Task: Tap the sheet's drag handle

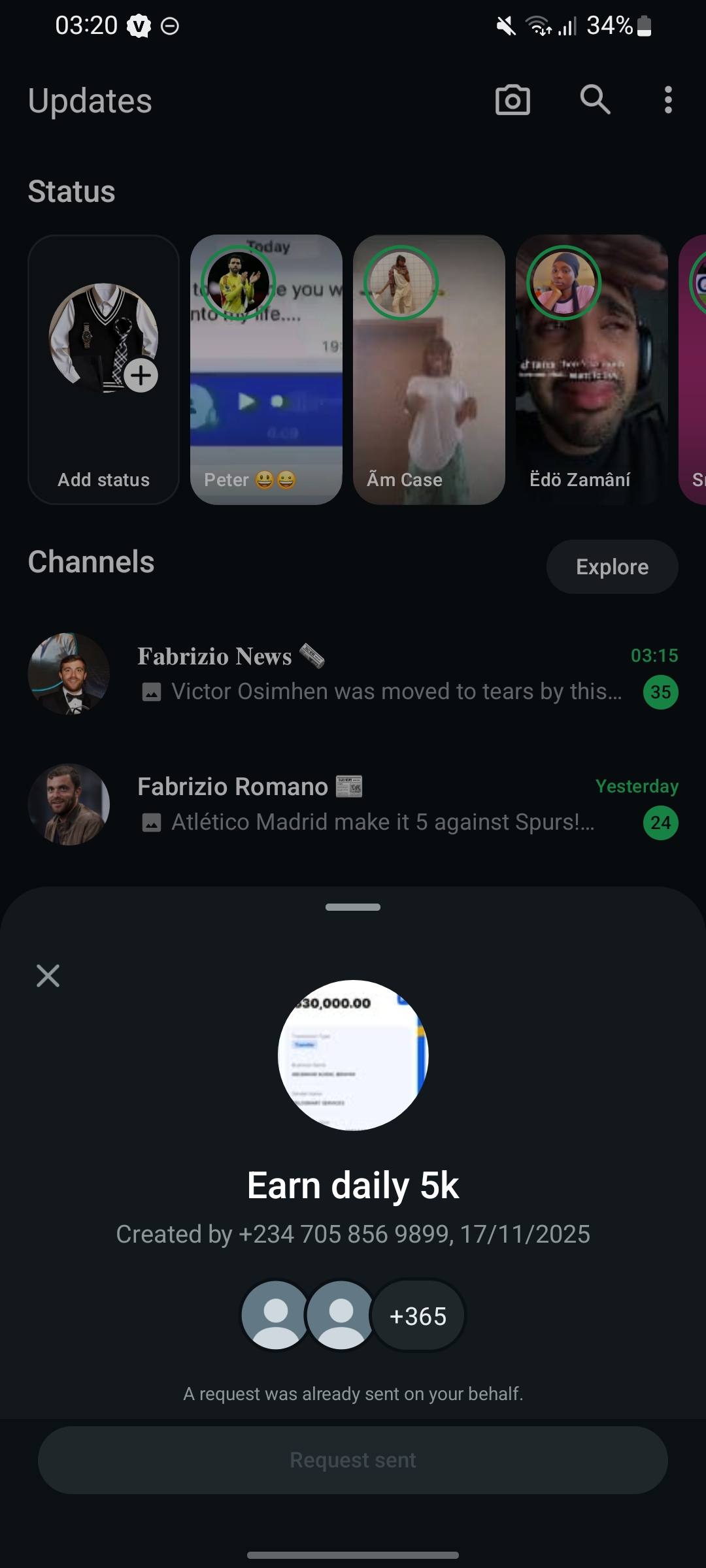Action: pyautogui.click(x=353, y=907)
